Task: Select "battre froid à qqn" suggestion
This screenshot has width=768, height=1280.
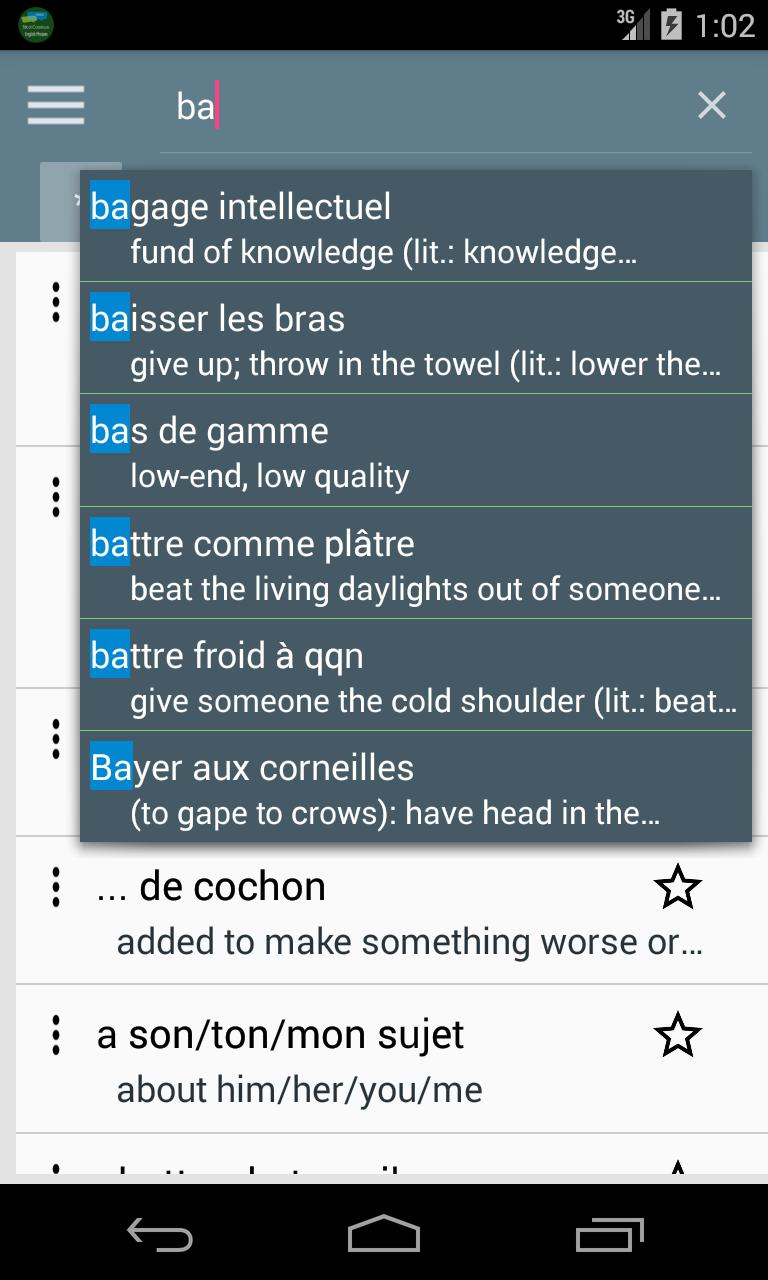Action: [x=415, y=676]
